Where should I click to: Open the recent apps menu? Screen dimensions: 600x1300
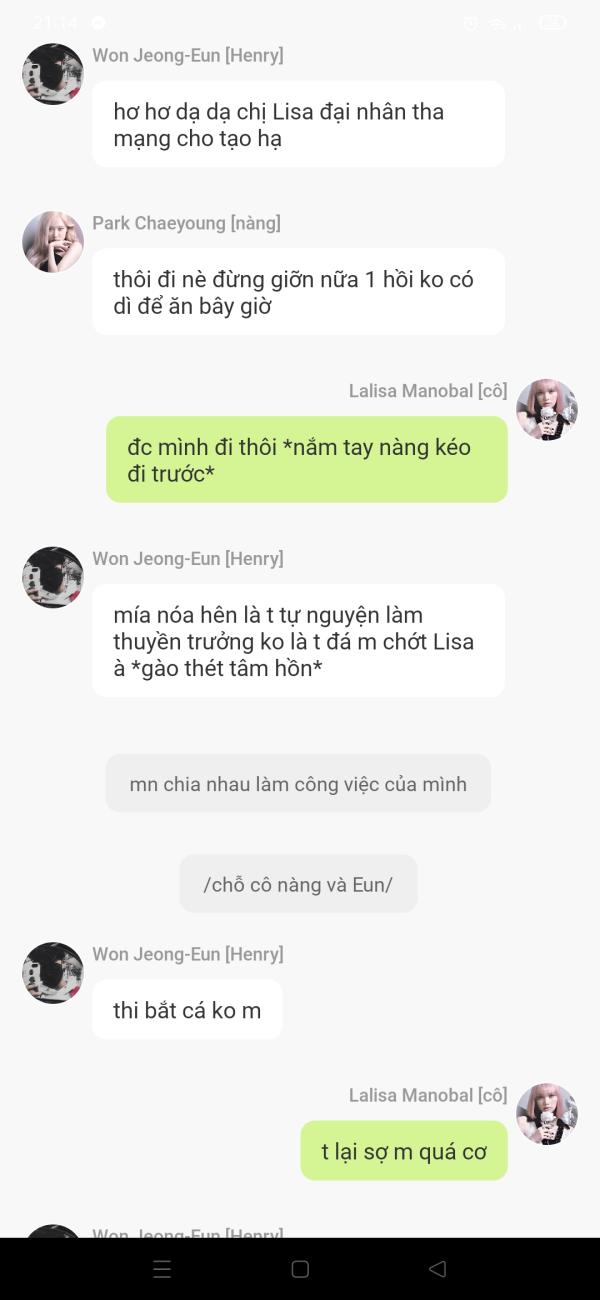click(x=162, y=1269)
